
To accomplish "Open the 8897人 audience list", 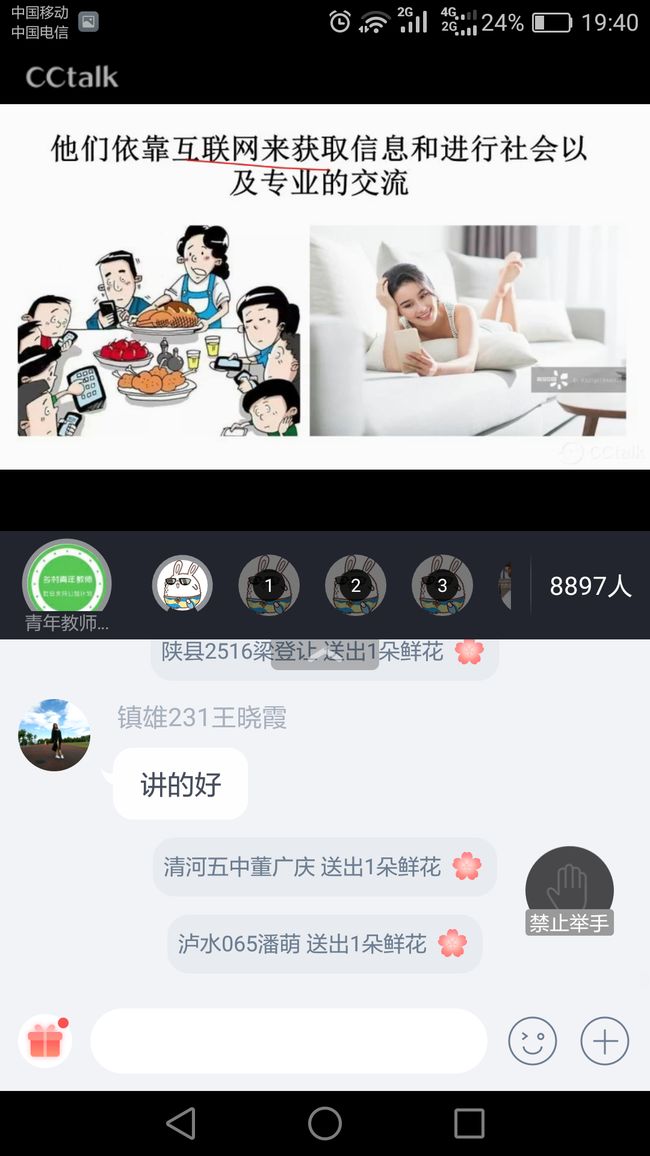I will tap(590, 586).
